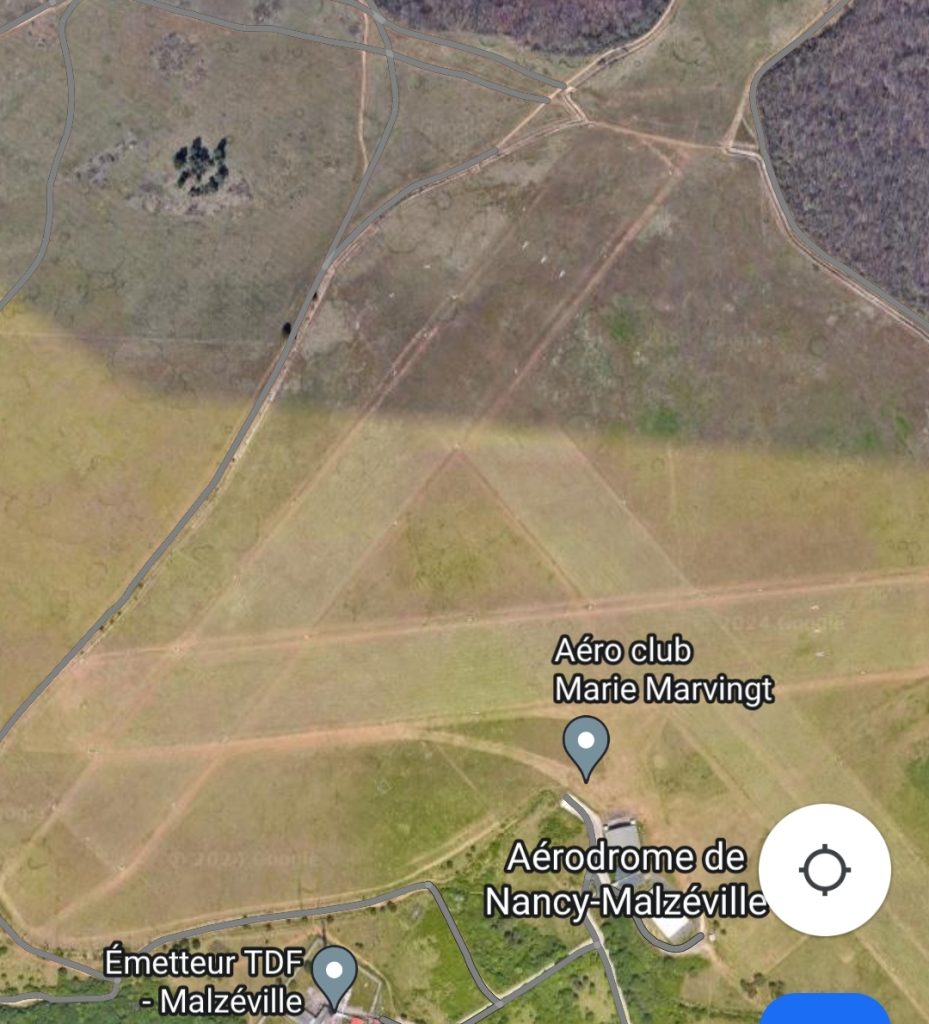Open the Aéro club Marie Marvingt pin
This screenshot has height=1024, width=929.
coord(586,744)
